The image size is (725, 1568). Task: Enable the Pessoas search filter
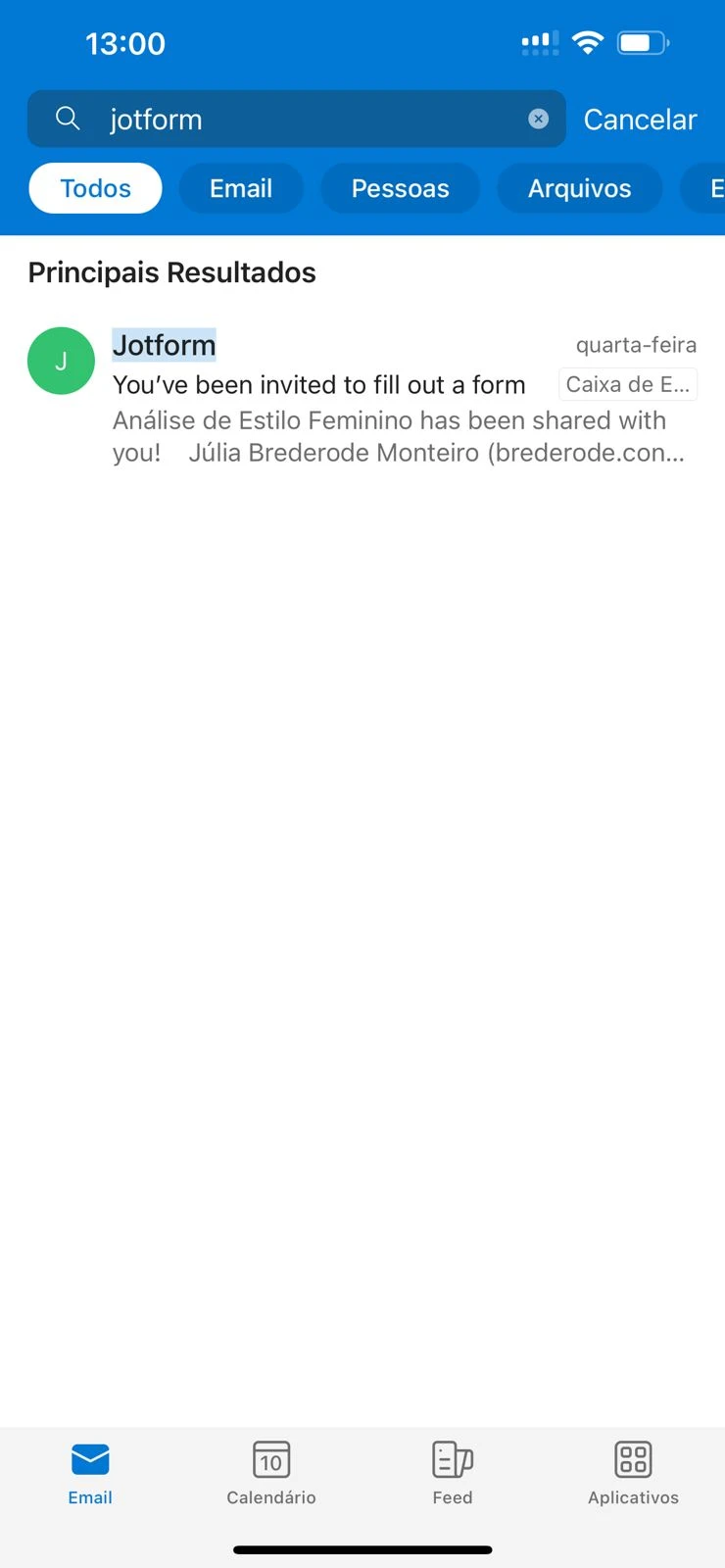400,188
